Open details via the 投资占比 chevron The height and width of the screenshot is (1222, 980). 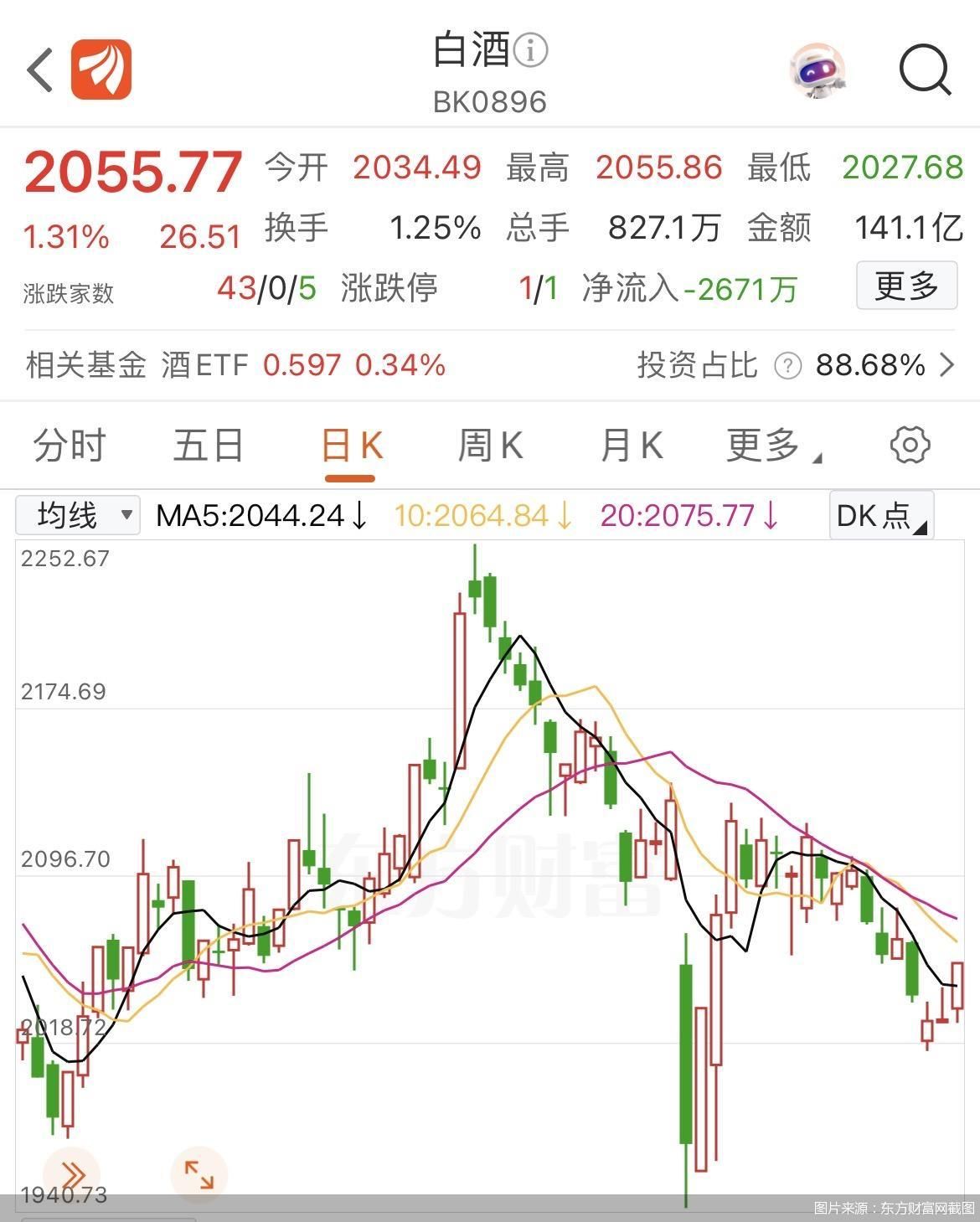(949, 366)
